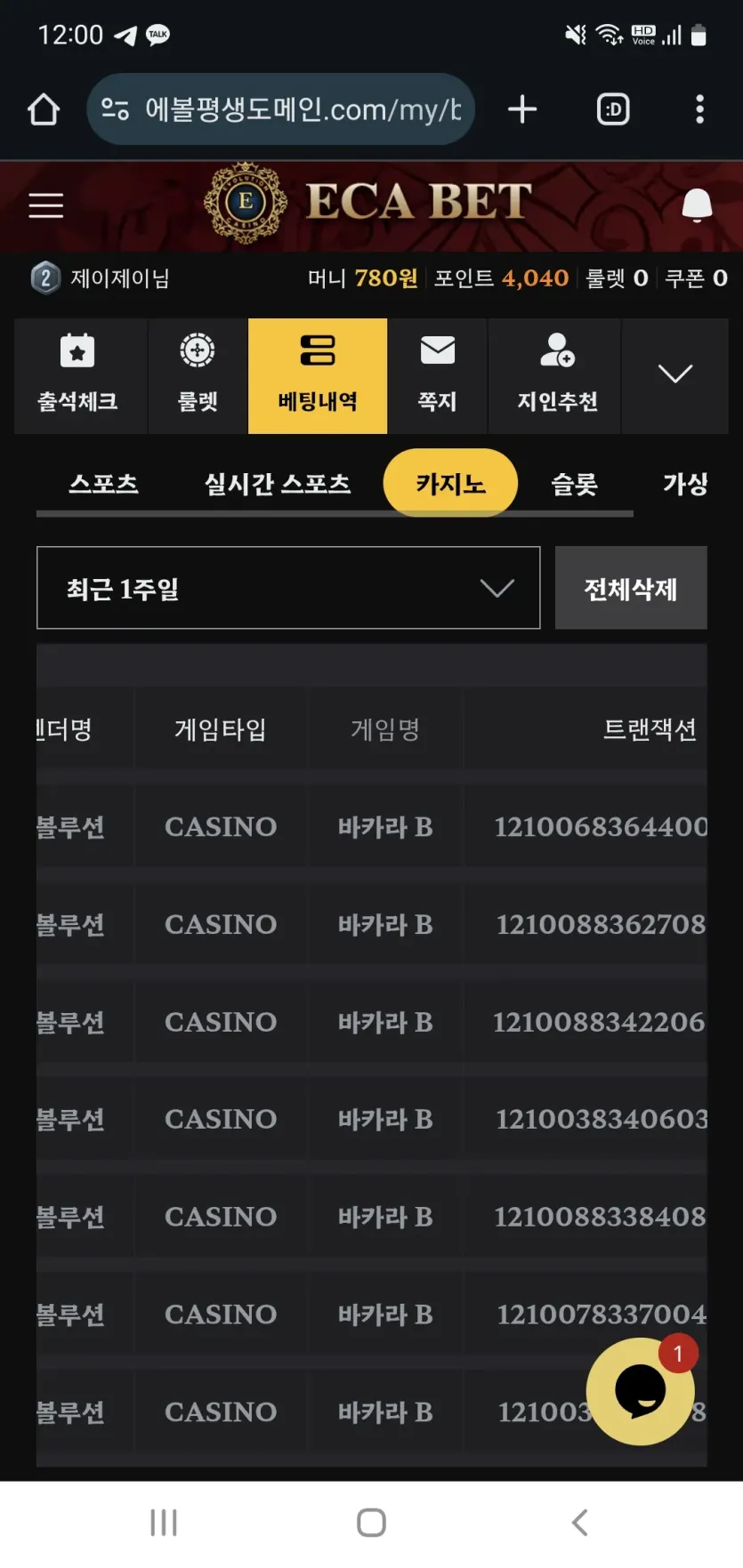This screenshot has width=743, height=1568.
Task: Open a new browser tab
Action: click(522, 109)
